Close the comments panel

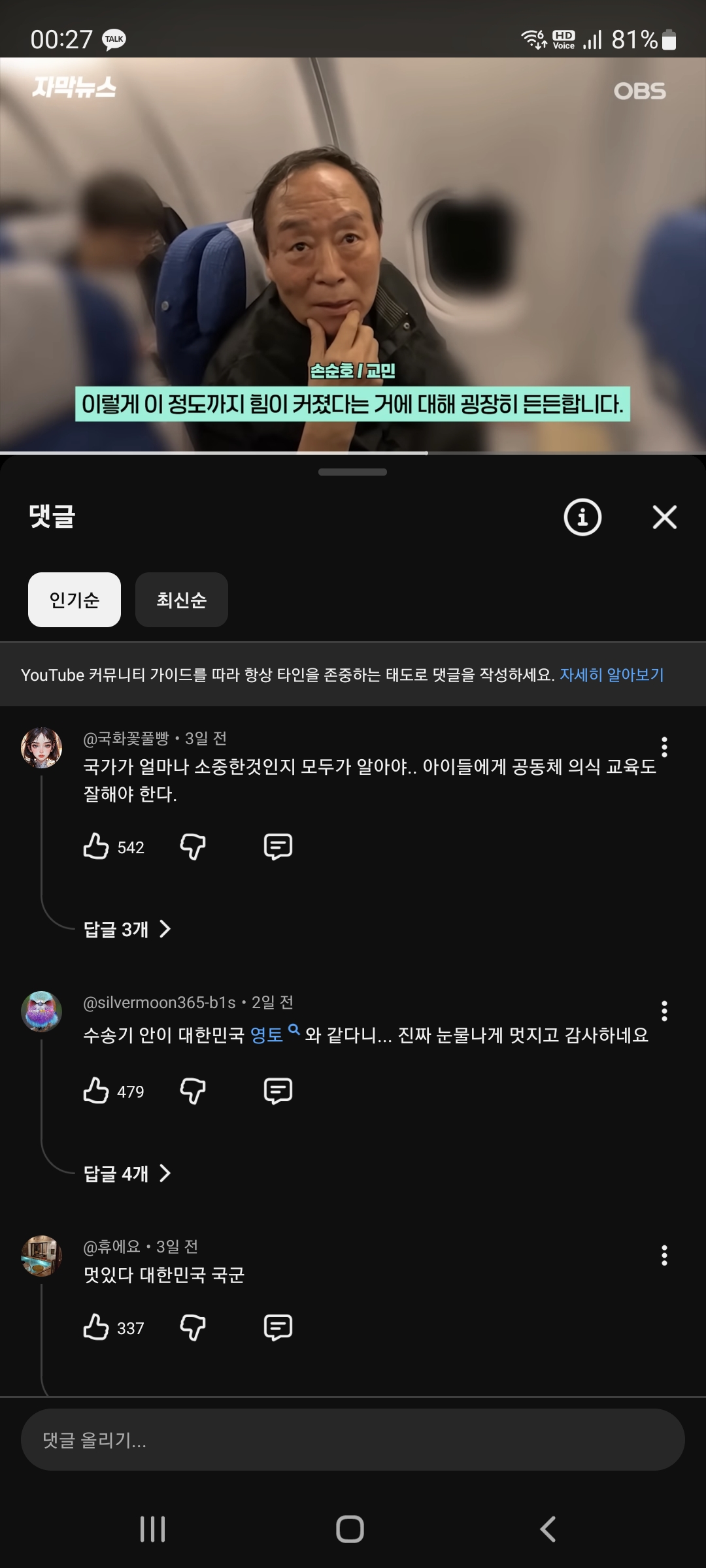(664, 517)
